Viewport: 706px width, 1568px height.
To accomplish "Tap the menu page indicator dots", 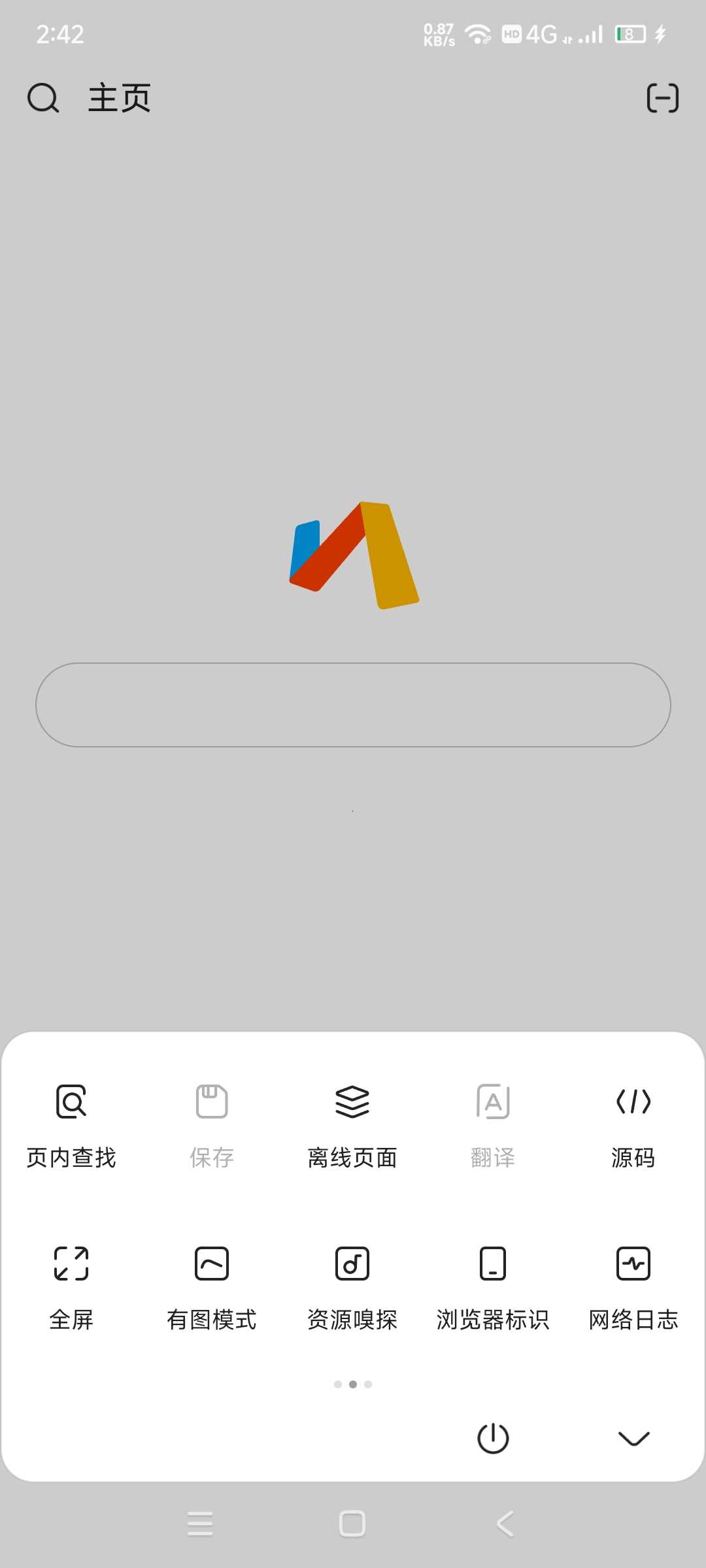I will 353,1384.
